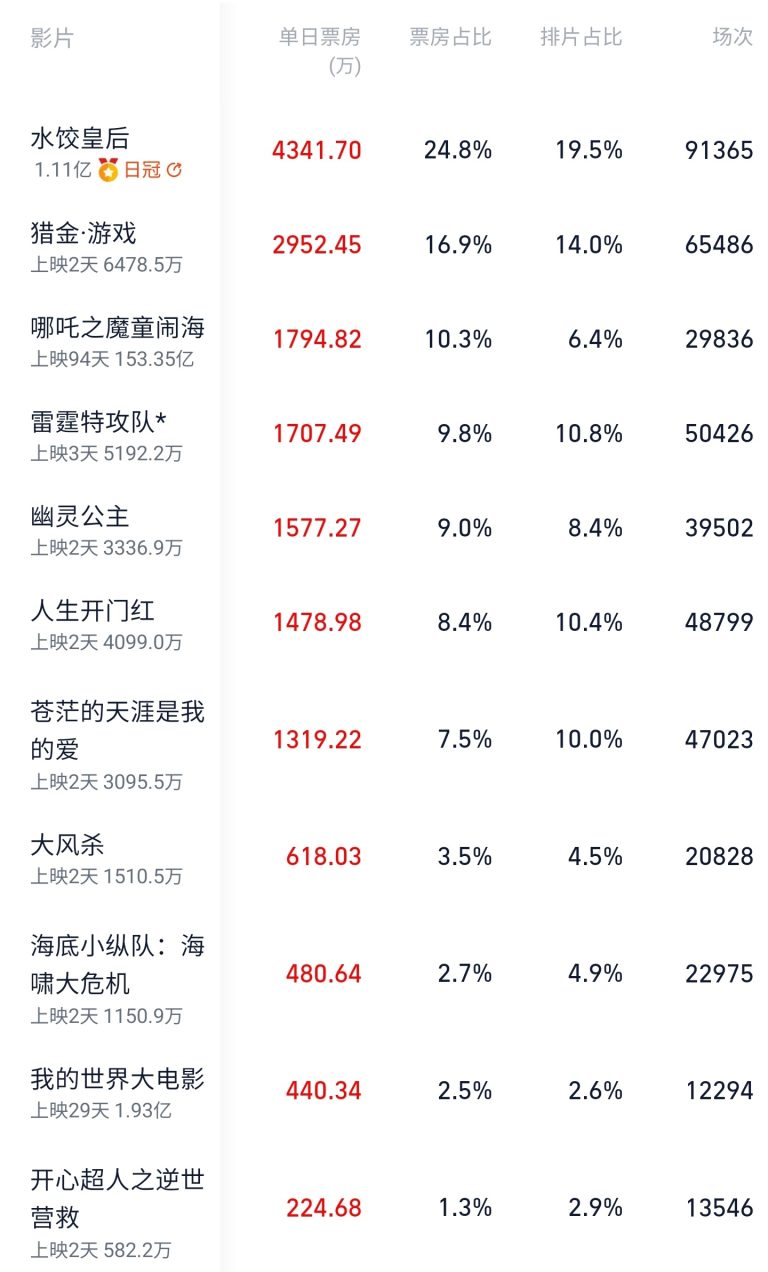Open 苍茫的天涯是我的爱 details
The image size is (768, 1272).
[384, 740]
